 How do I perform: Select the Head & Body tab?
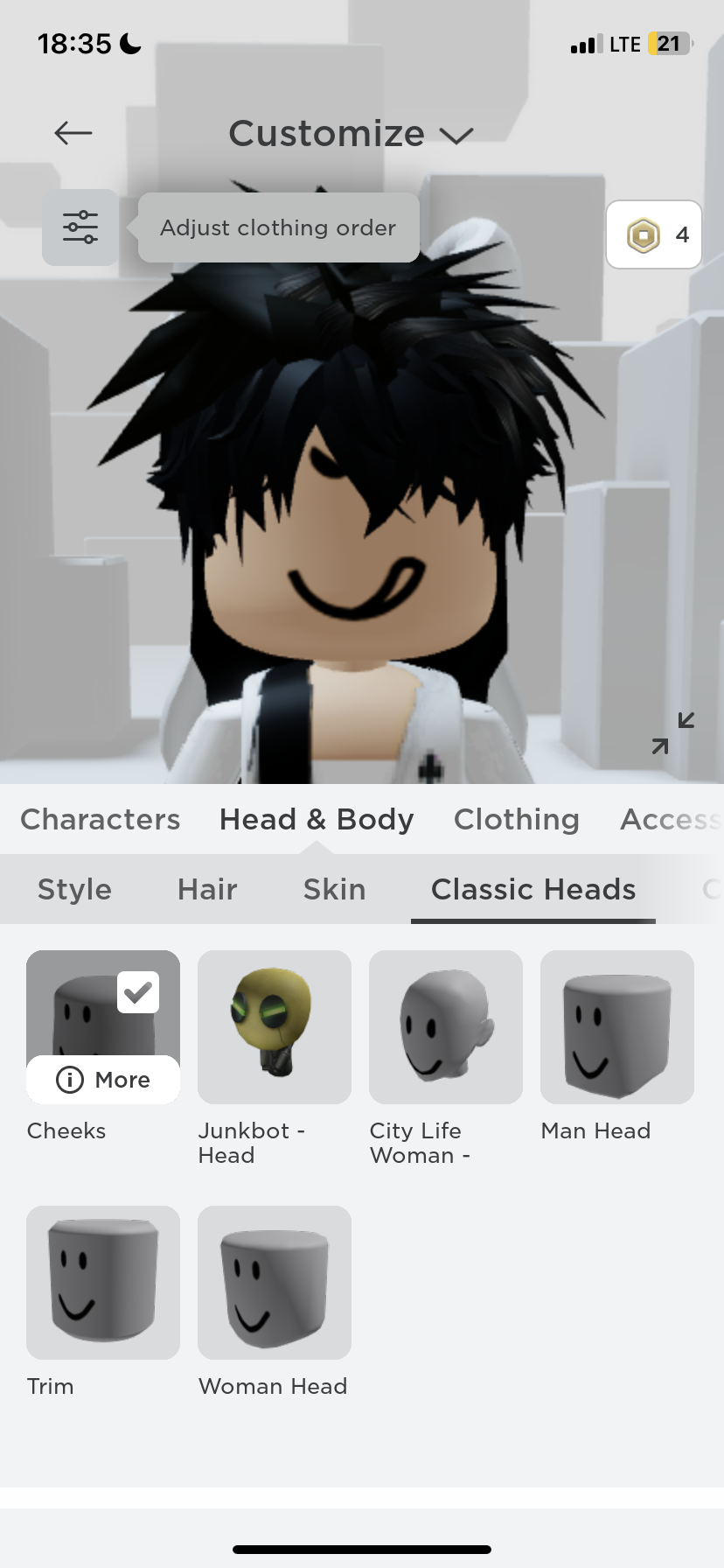pyautogui.click(x=317, y=819)
